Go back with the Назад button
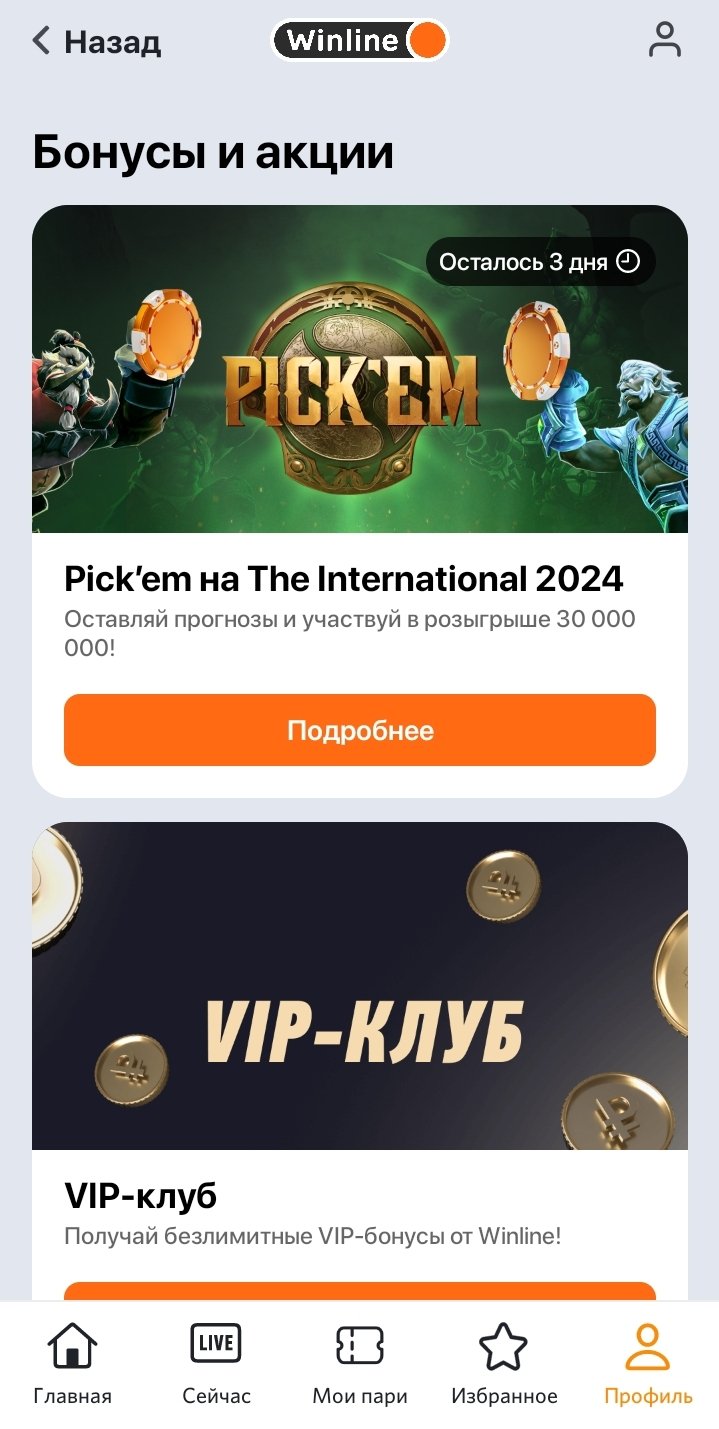This screenshot has width=719, height=1429. pyautogui.click(x=96, y=42)
